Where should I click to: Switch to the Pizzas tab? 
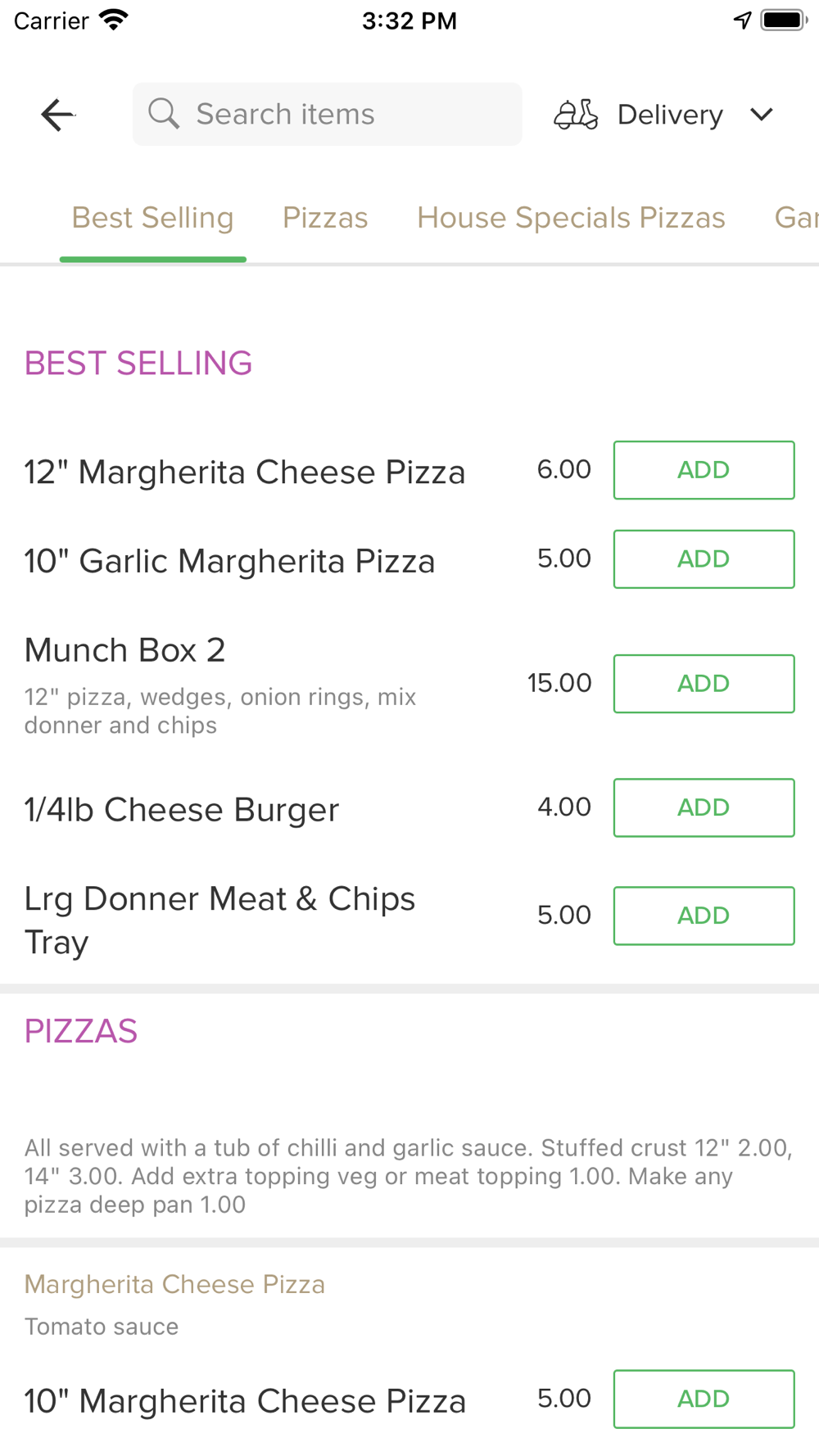(x=325, y=218)
